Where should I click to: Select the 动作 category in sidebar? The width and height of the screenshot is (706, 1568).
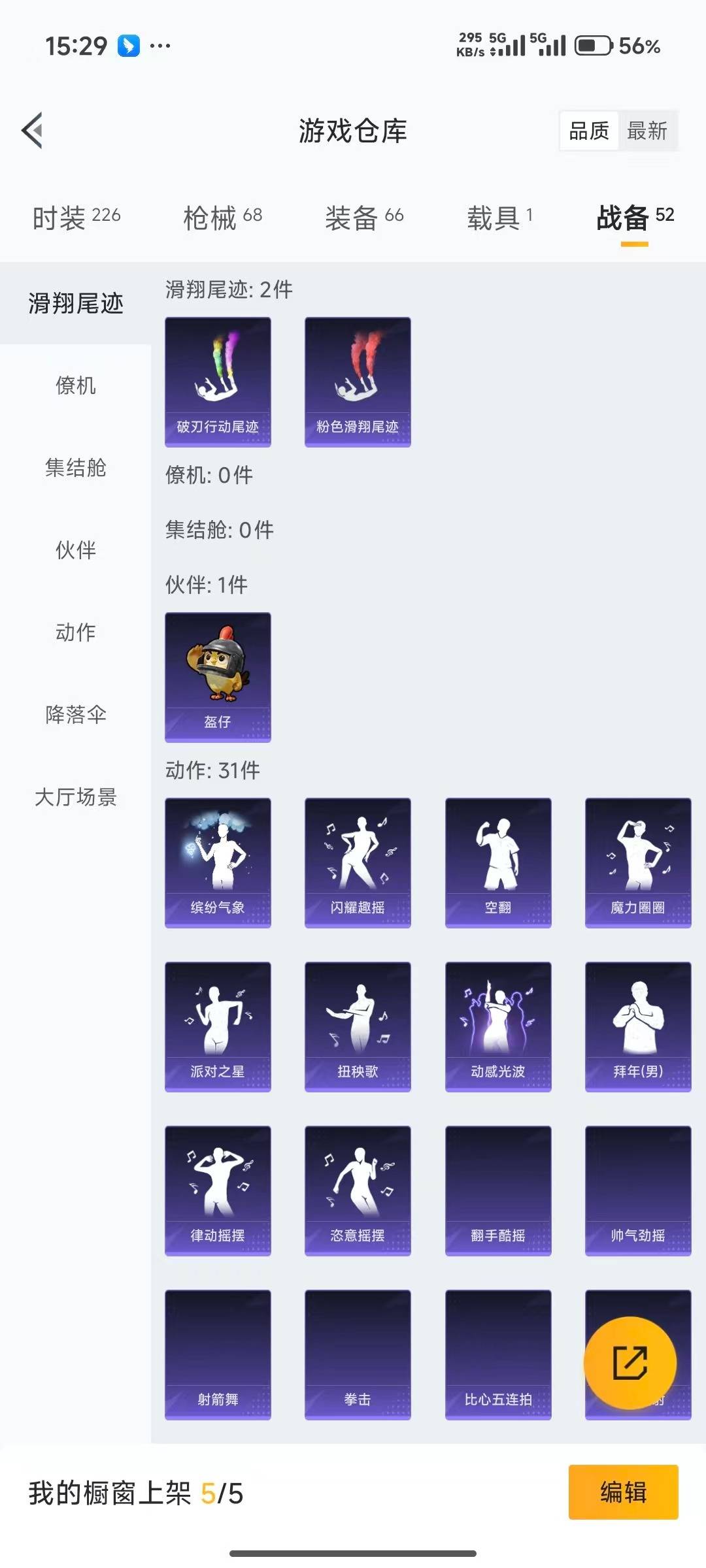click(75, 632)
